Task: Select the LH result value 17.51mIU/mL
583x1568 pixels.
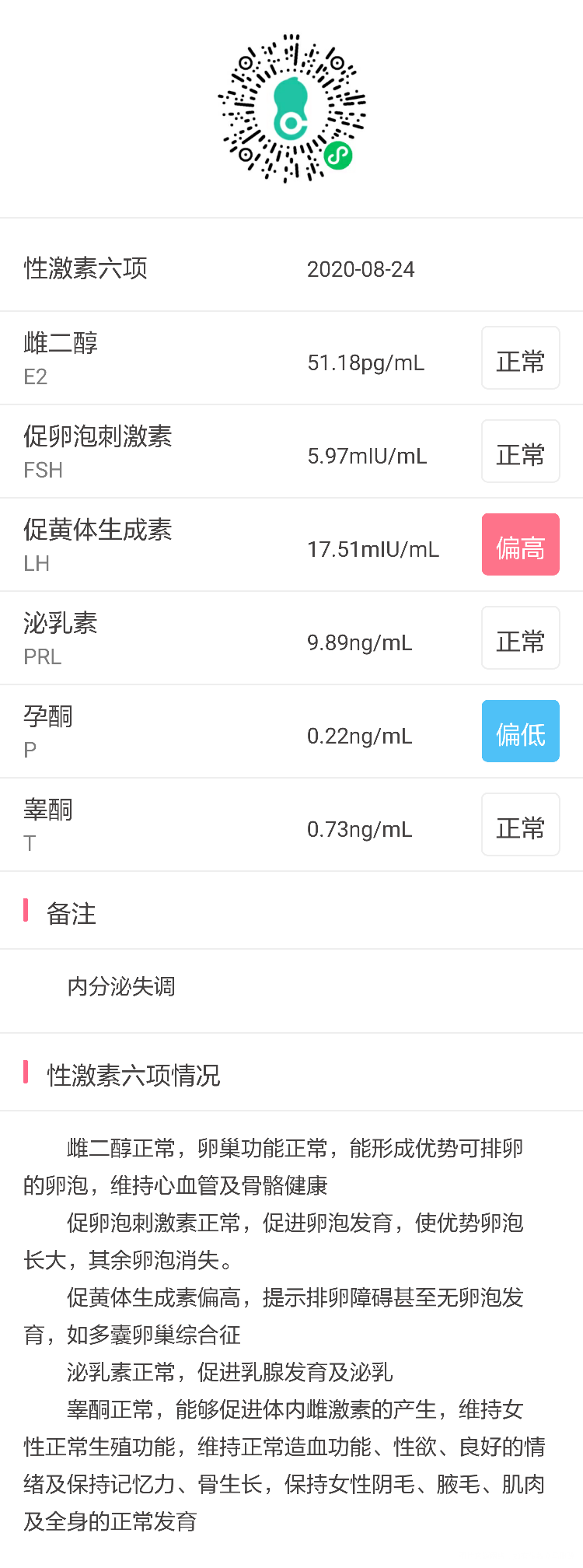Action: (x=375, y=548)
